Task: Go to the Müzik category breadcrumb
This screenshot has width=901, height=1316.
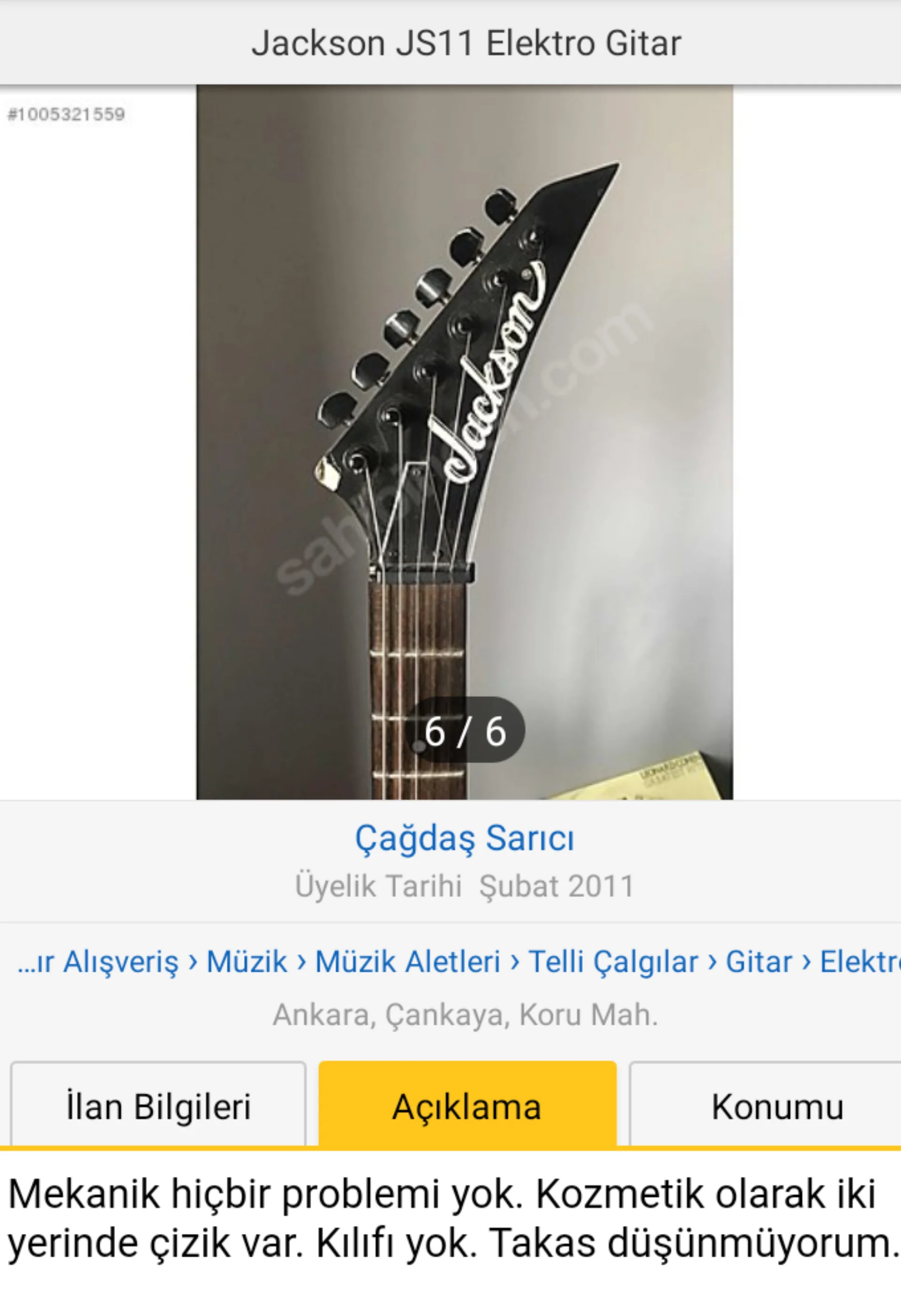Action: (246, 961)
